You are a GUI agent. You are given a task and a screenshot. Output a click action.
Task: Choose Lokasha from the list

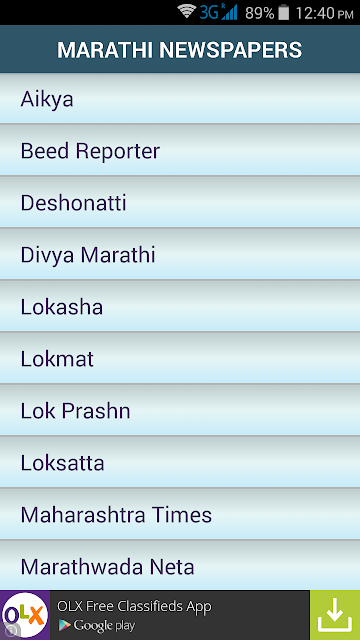coord(180,306)
